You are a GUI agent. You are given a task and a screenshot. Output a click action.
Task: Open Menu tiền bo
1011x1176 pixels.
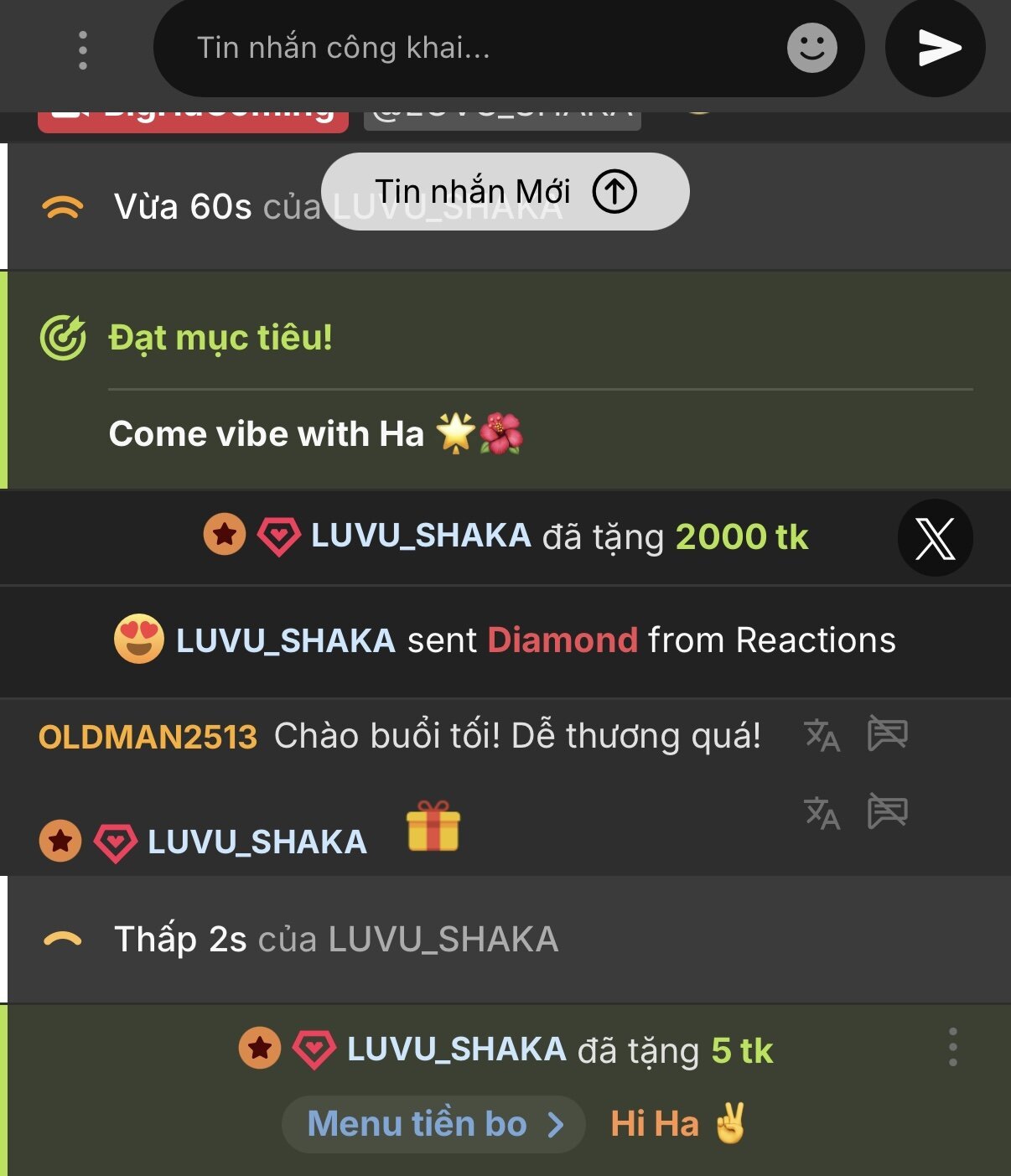[x=433, y=1124]
